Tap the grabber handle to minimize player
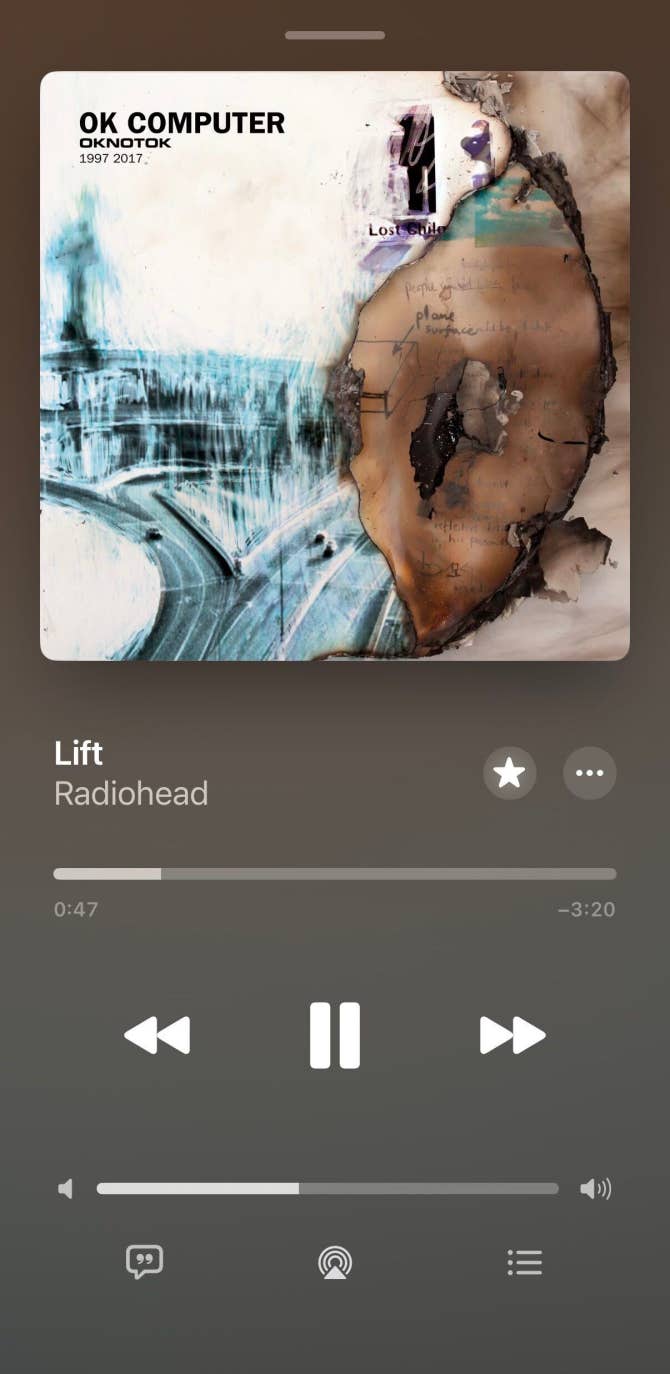Image resolution: width=670 pixels, height=1374 pixels. tap(335, 35)
